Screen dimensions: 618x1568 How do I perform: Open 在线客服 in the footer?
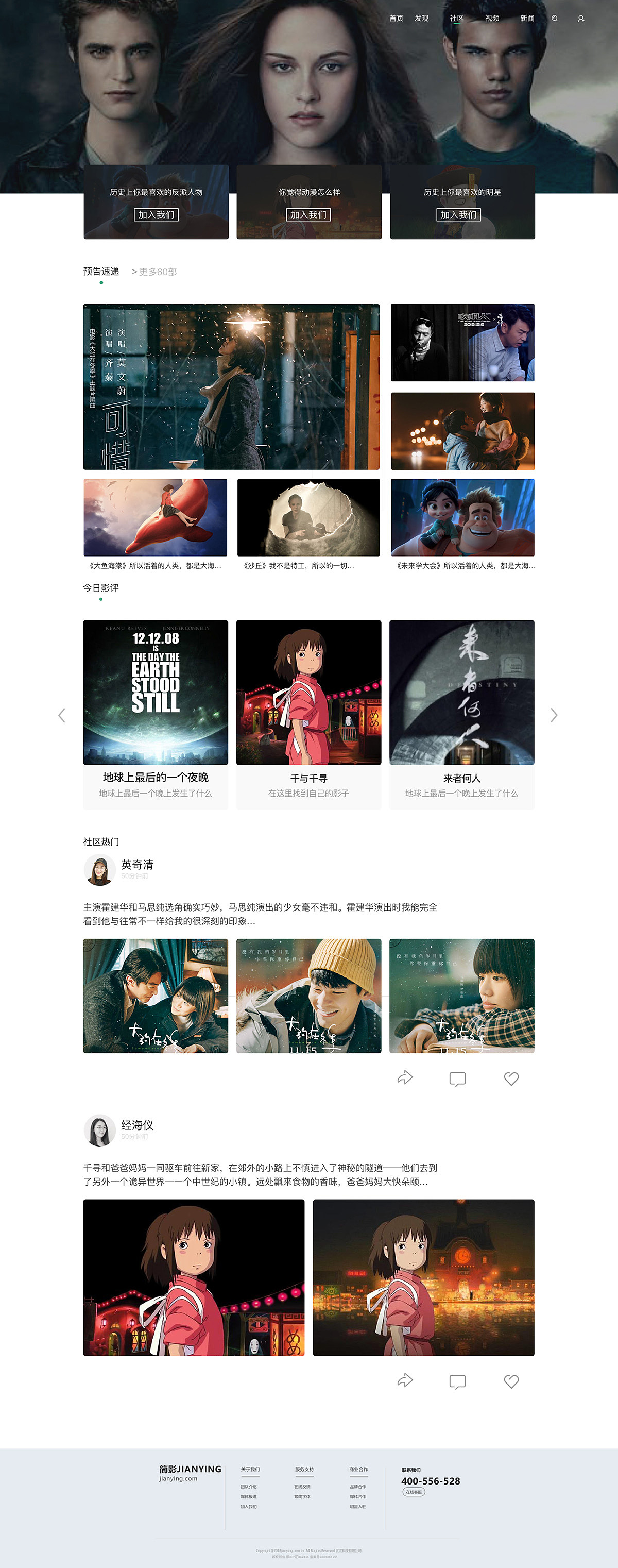point(414,1493)
